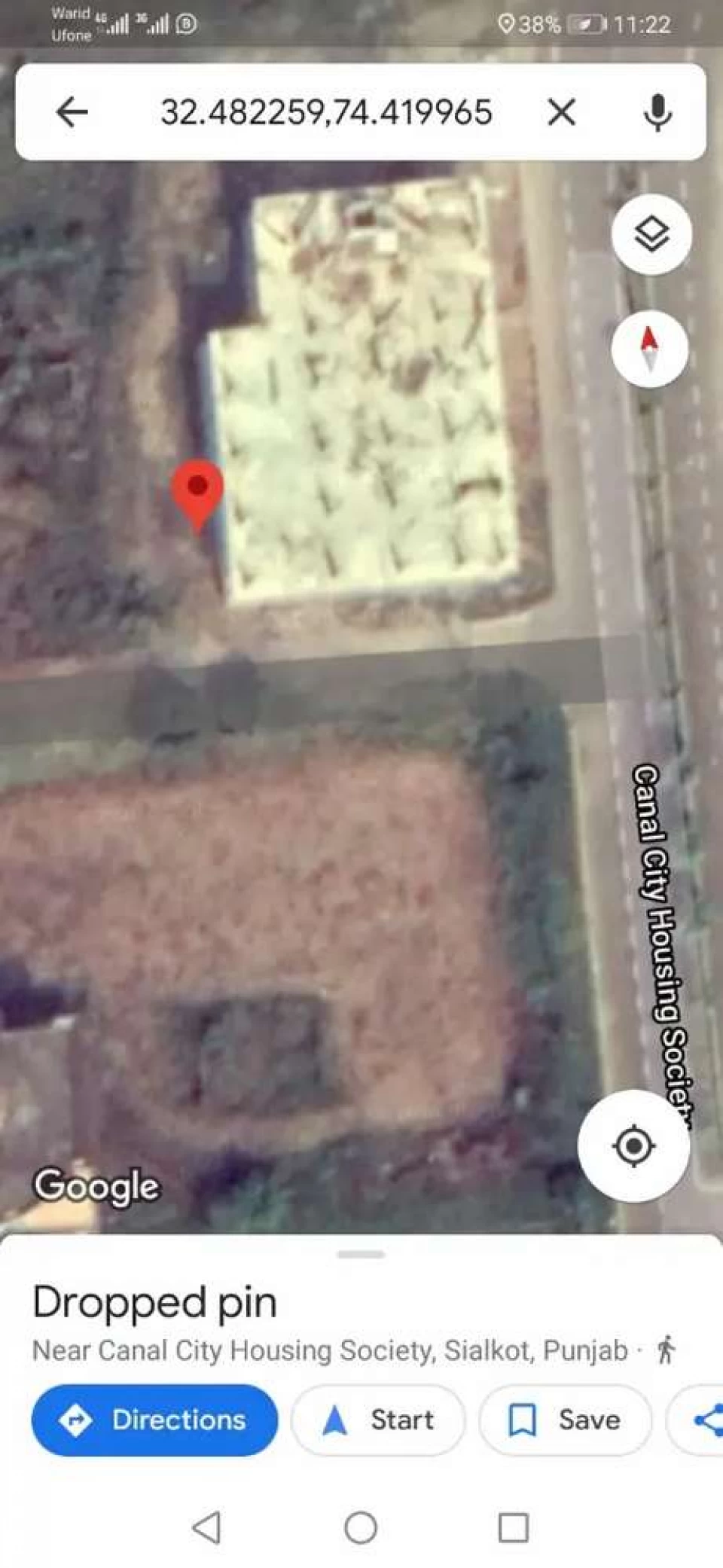
Task: Go back using the search bar arrow
Action: tap(72, 112)
